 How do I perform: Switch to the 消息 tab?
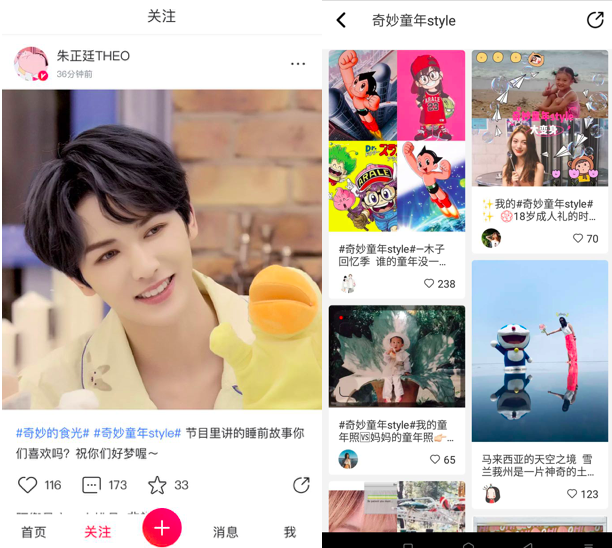point(226,532)
